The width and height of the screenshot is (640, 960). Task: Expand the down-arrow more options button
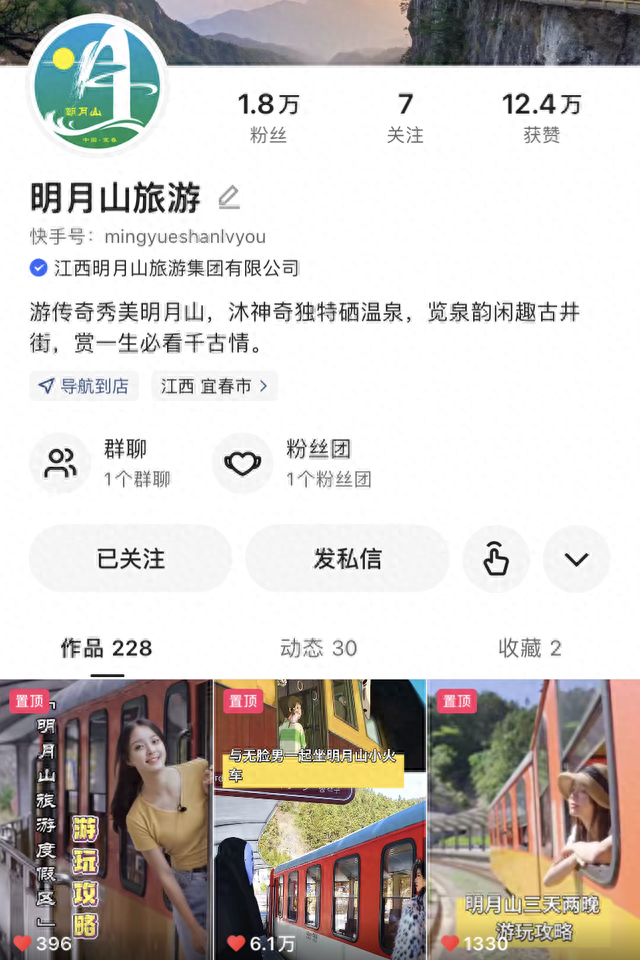pos(576,559)
